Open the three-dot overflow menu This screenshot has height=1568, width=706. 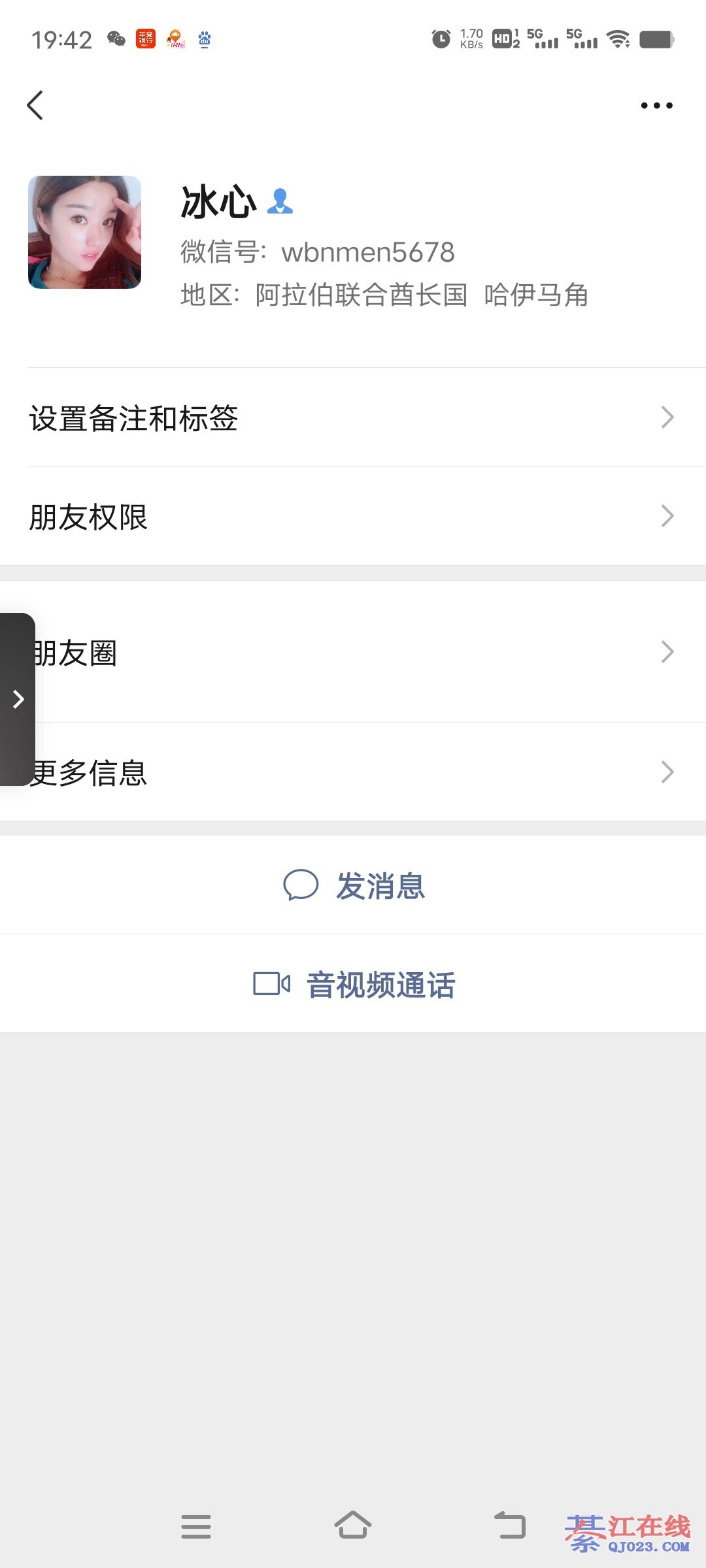click(x=656, y=105)
